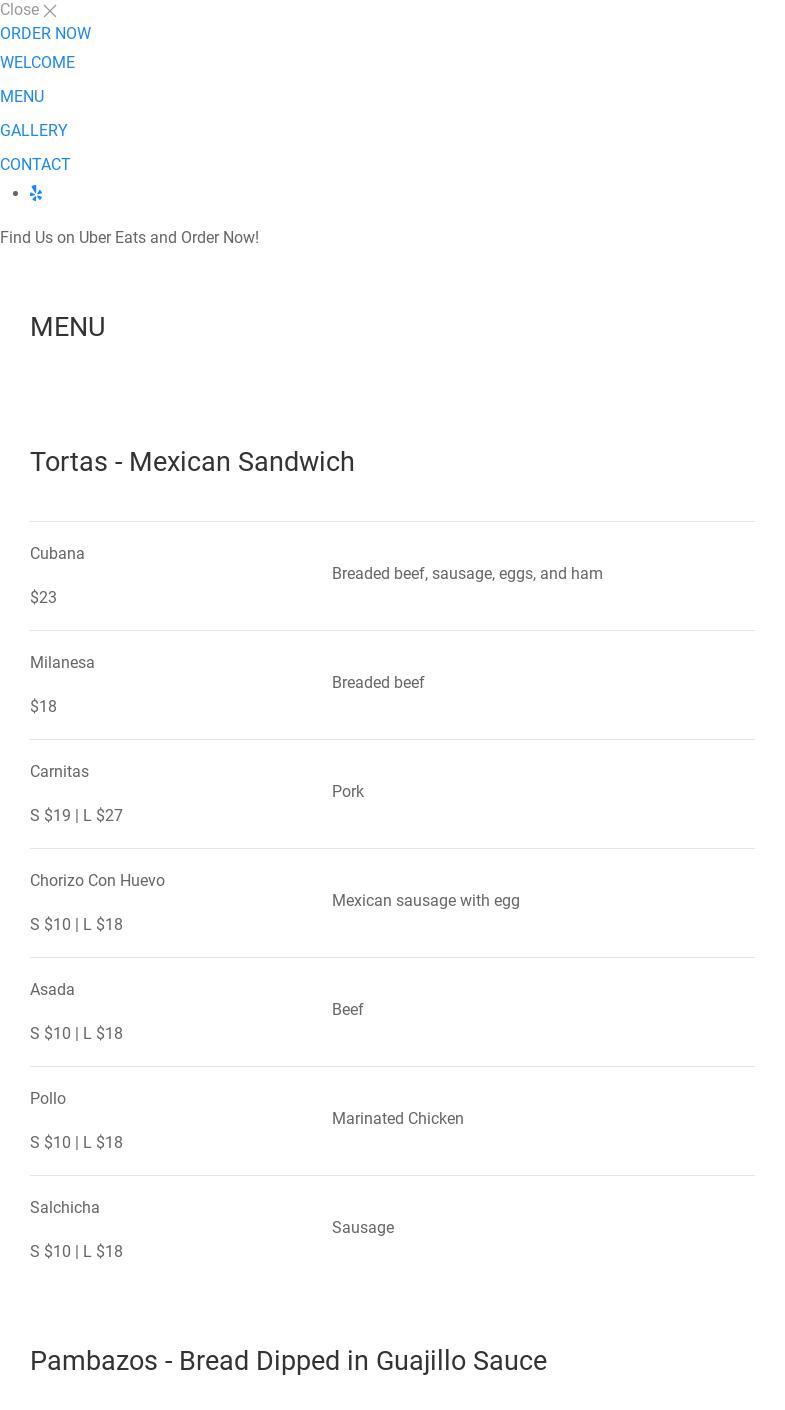Open the CONTACT page
The width and height of the screenshot is (785, 1410).
point(35,165)
